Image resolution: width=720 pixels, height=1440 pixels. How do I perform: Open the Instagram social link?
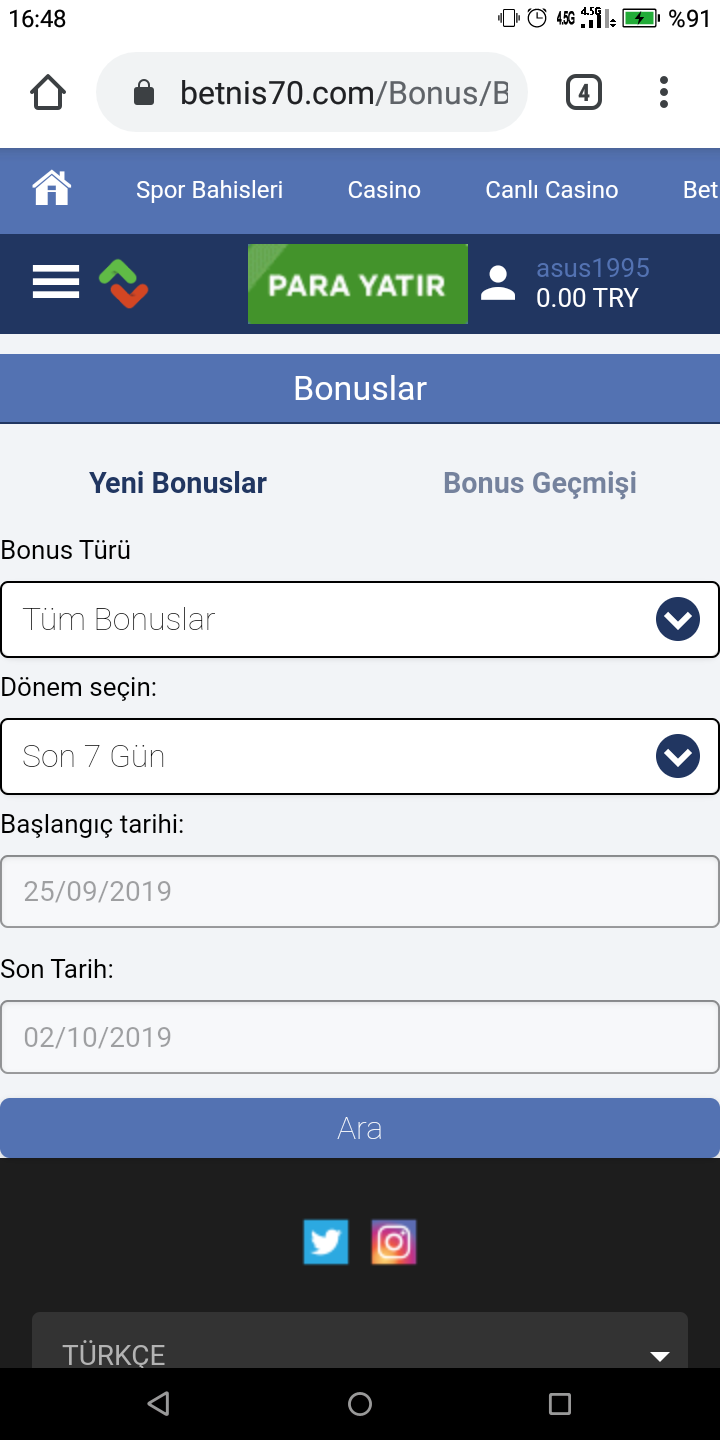(x=394, y=1242)
